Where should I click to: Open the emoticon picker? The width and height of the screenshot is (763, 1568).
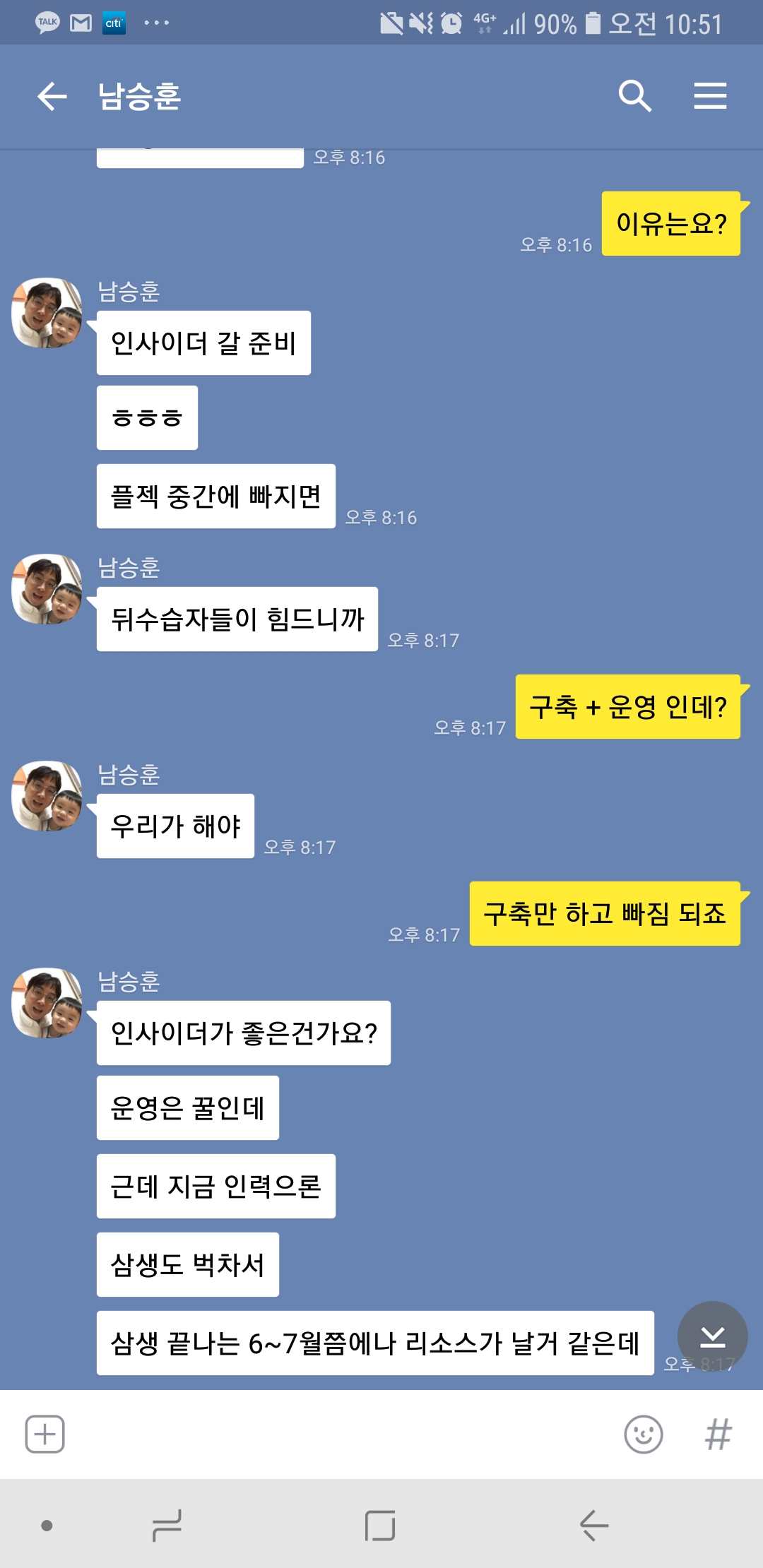coord(643,1435)
